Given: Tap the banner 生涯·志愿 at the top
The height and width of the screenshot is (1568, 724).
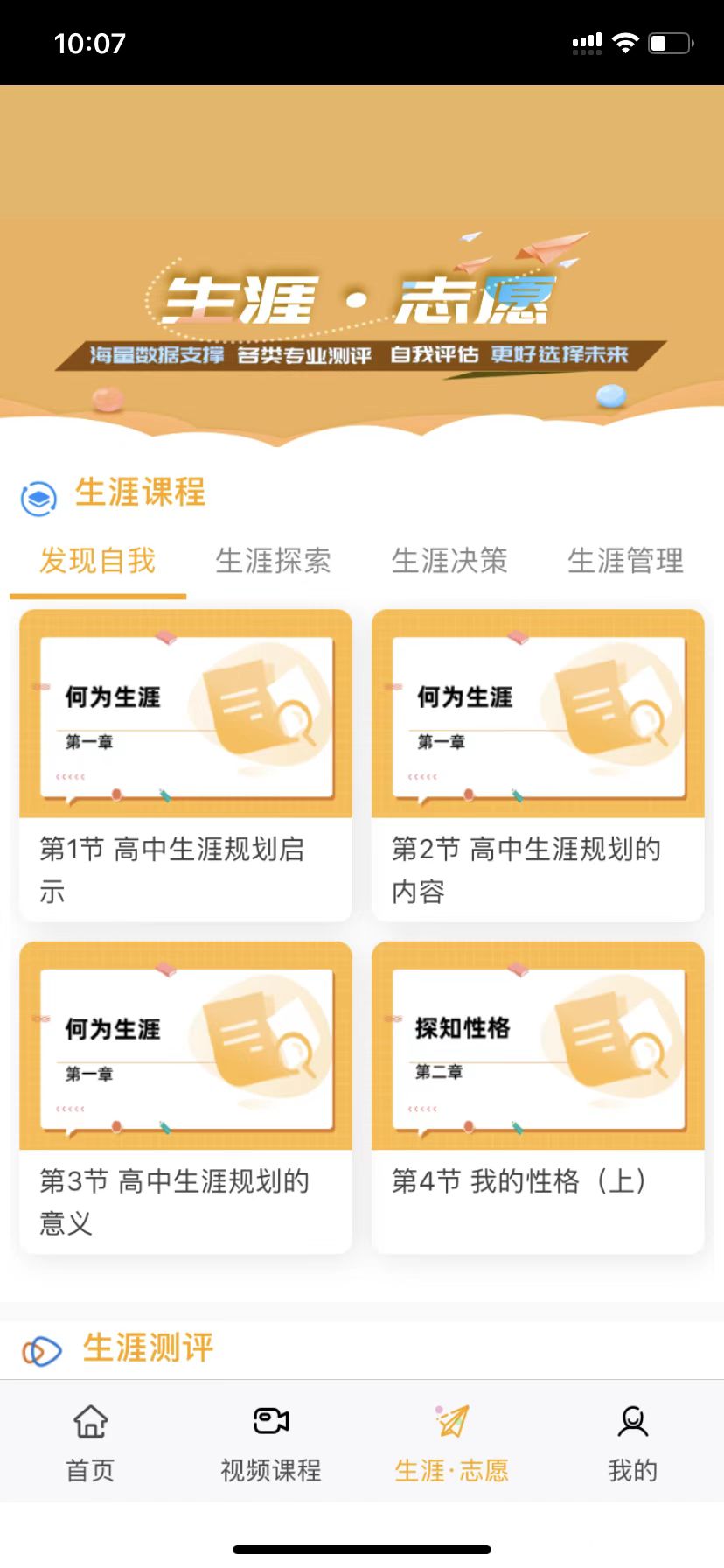Looking at the screenshot, I should tap(362, 297).
